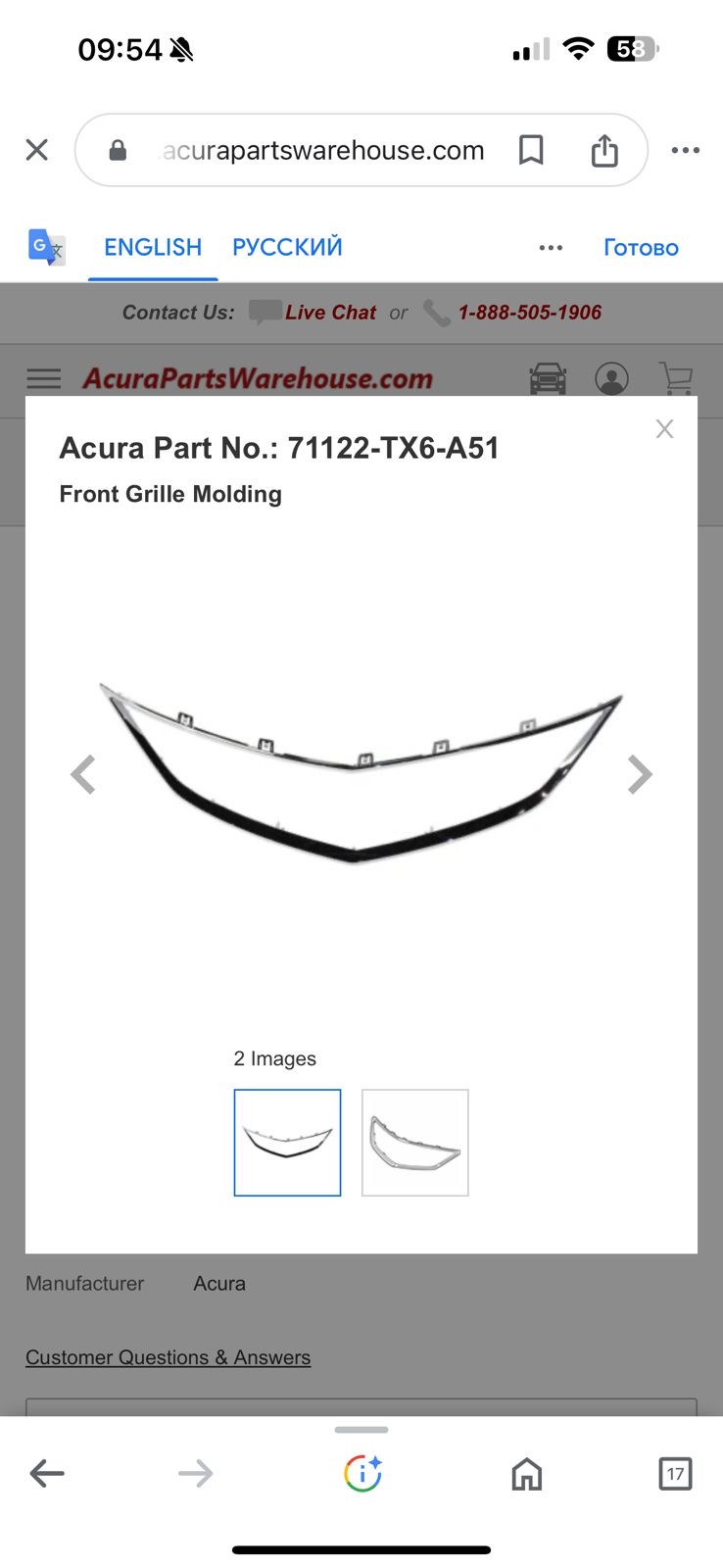Show next image with right arrow

point(640,774)
